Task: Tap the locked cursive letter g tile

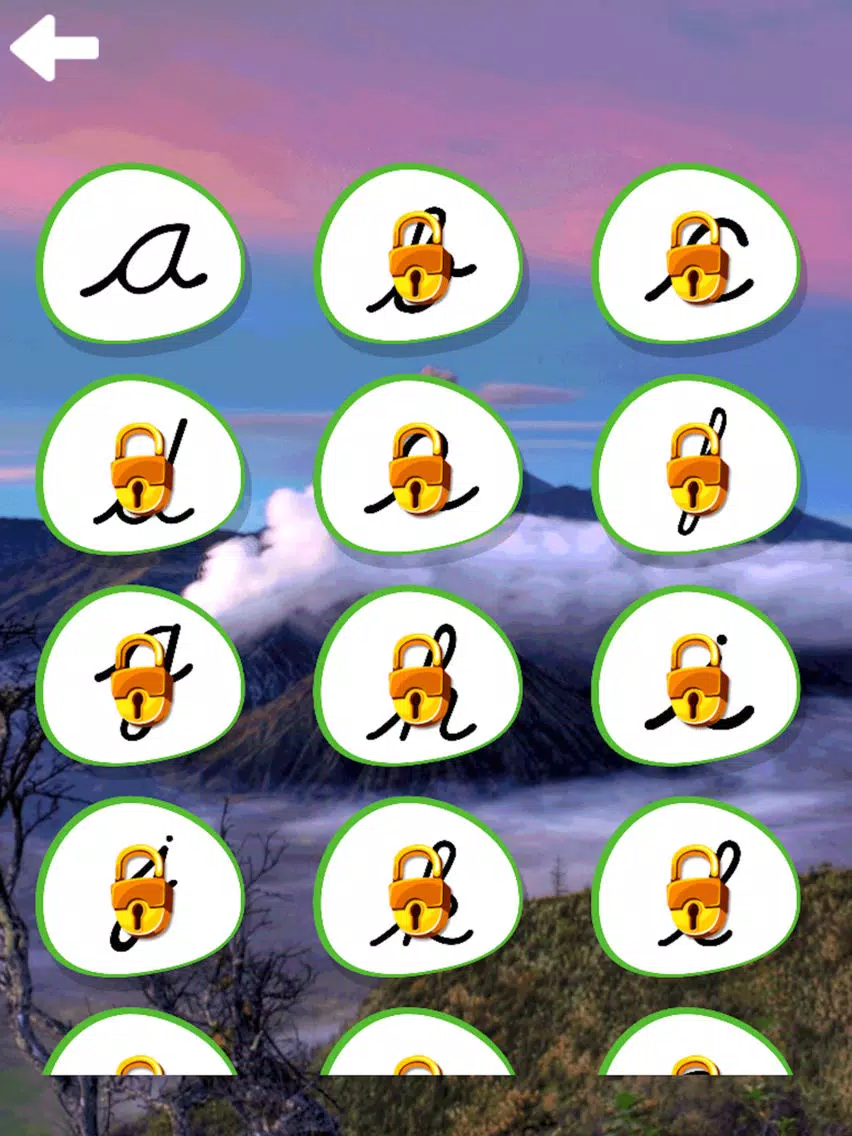Action: click(x=141, y=678)
